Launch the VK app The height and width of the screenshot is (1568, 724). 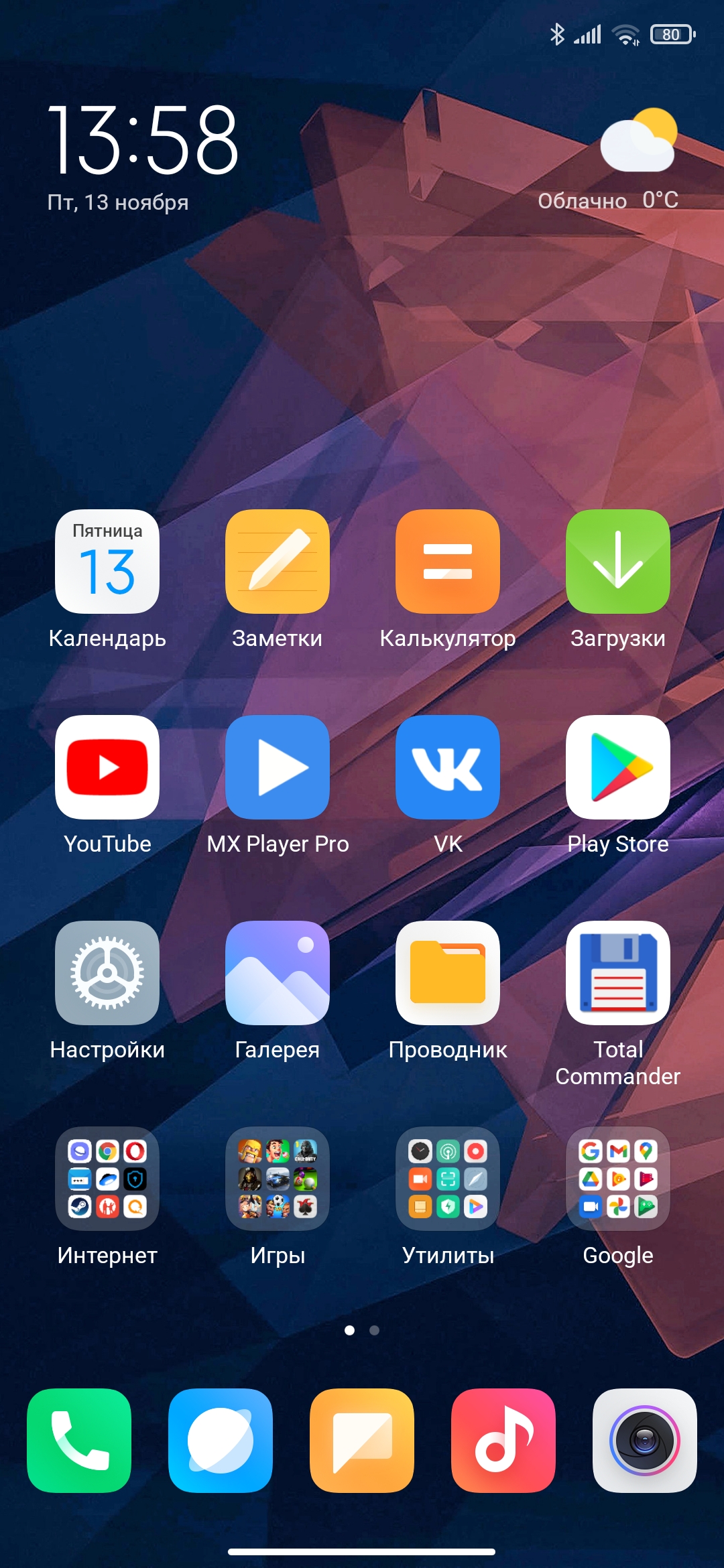point(448,767)
